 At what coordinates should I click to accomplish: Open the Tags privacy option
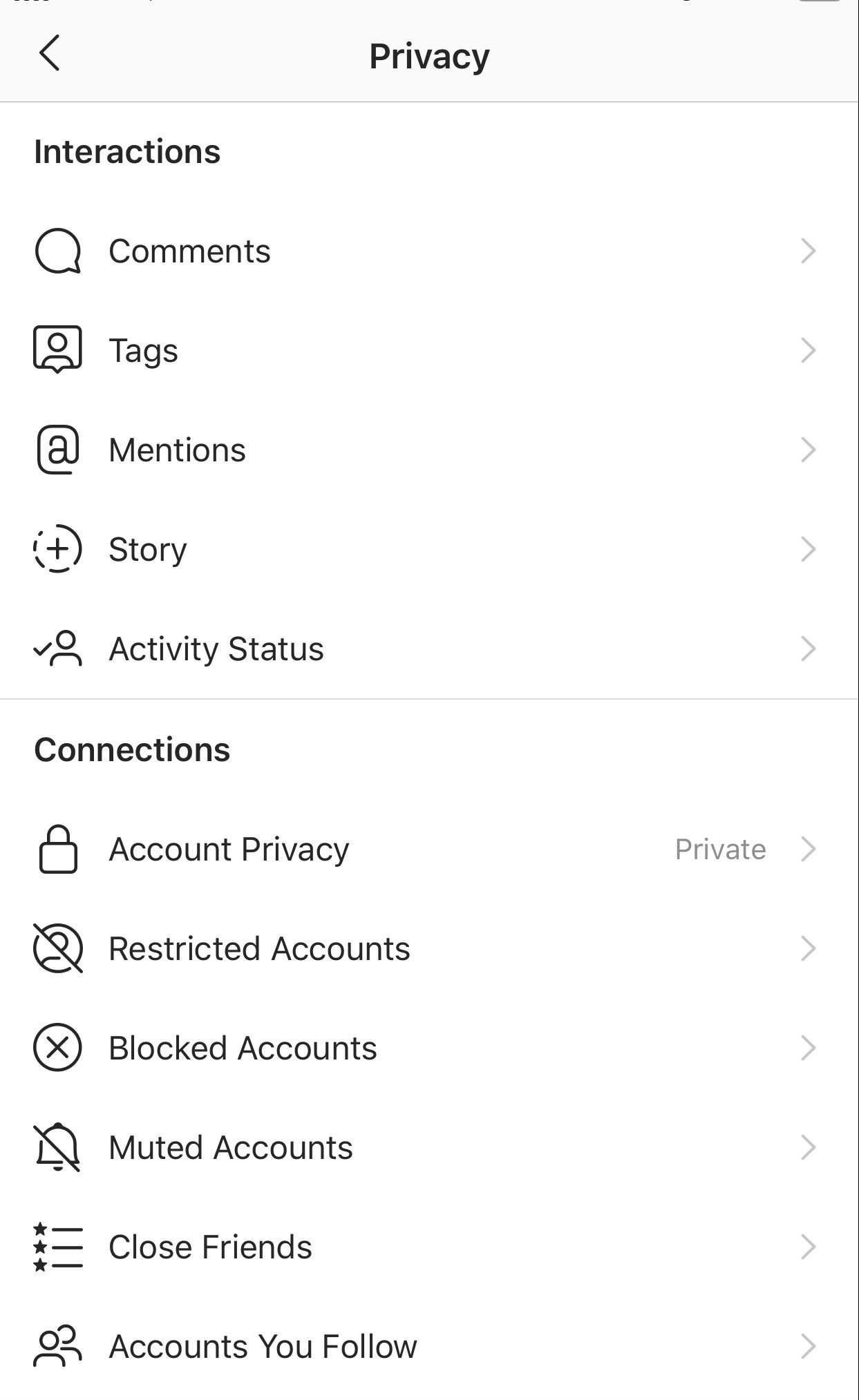tap(429, 350)
